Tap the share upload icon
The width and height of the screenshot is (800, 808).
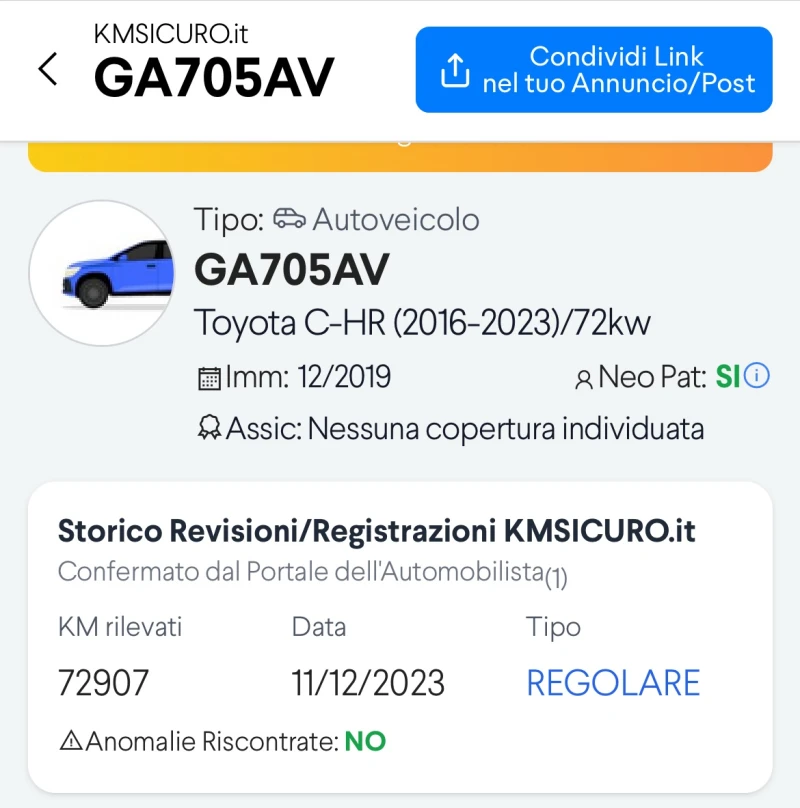pyautogui.click(x=457, y=70)
